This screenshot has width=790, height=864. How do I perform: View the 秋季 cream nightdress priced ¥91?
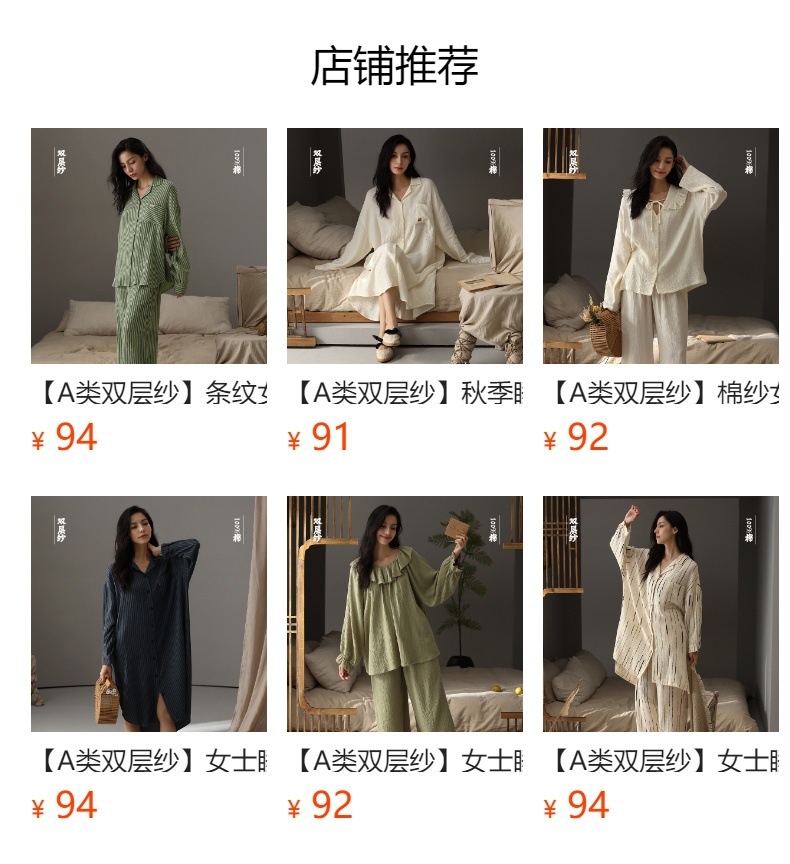pyautogui.click(x=405, y=246)
